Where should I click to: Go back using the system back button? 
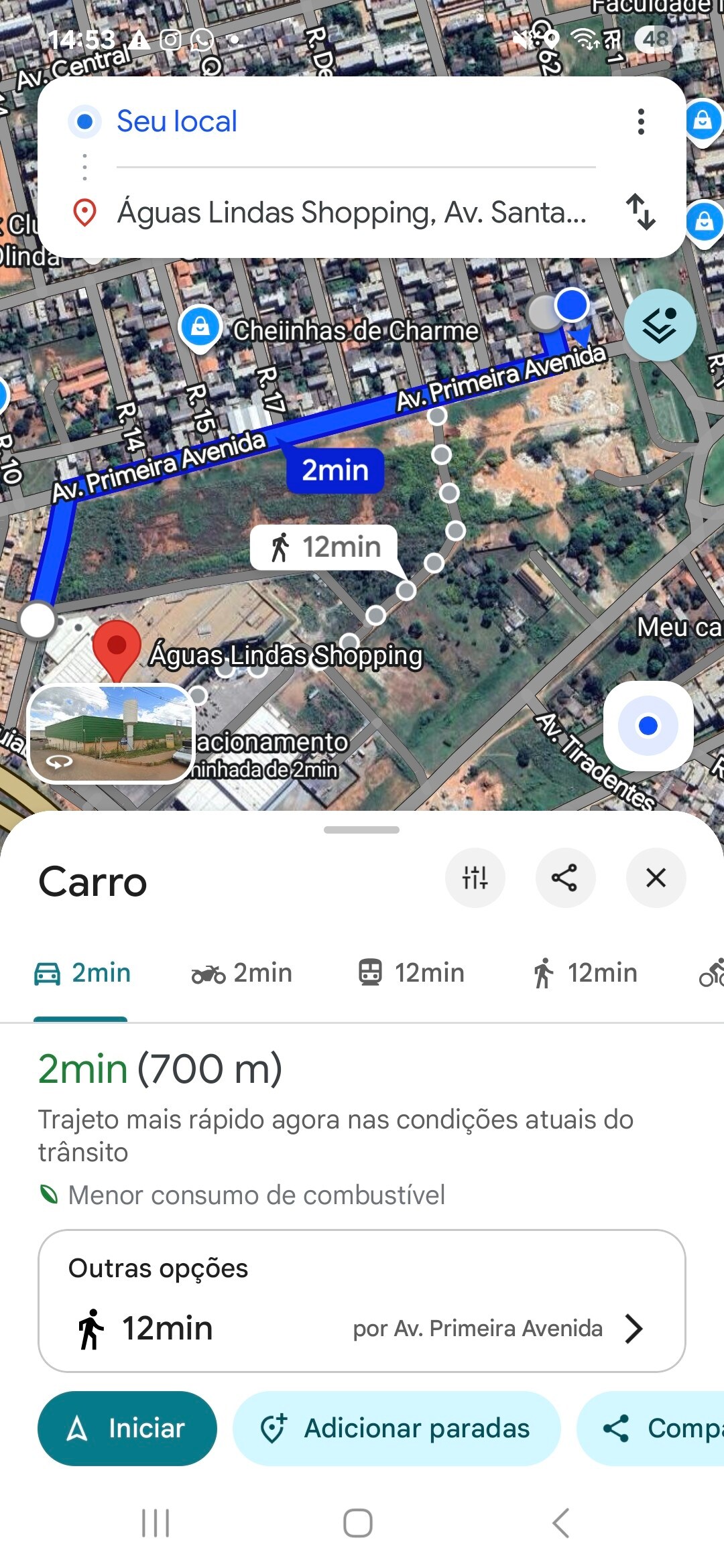tap(560, 1523)
